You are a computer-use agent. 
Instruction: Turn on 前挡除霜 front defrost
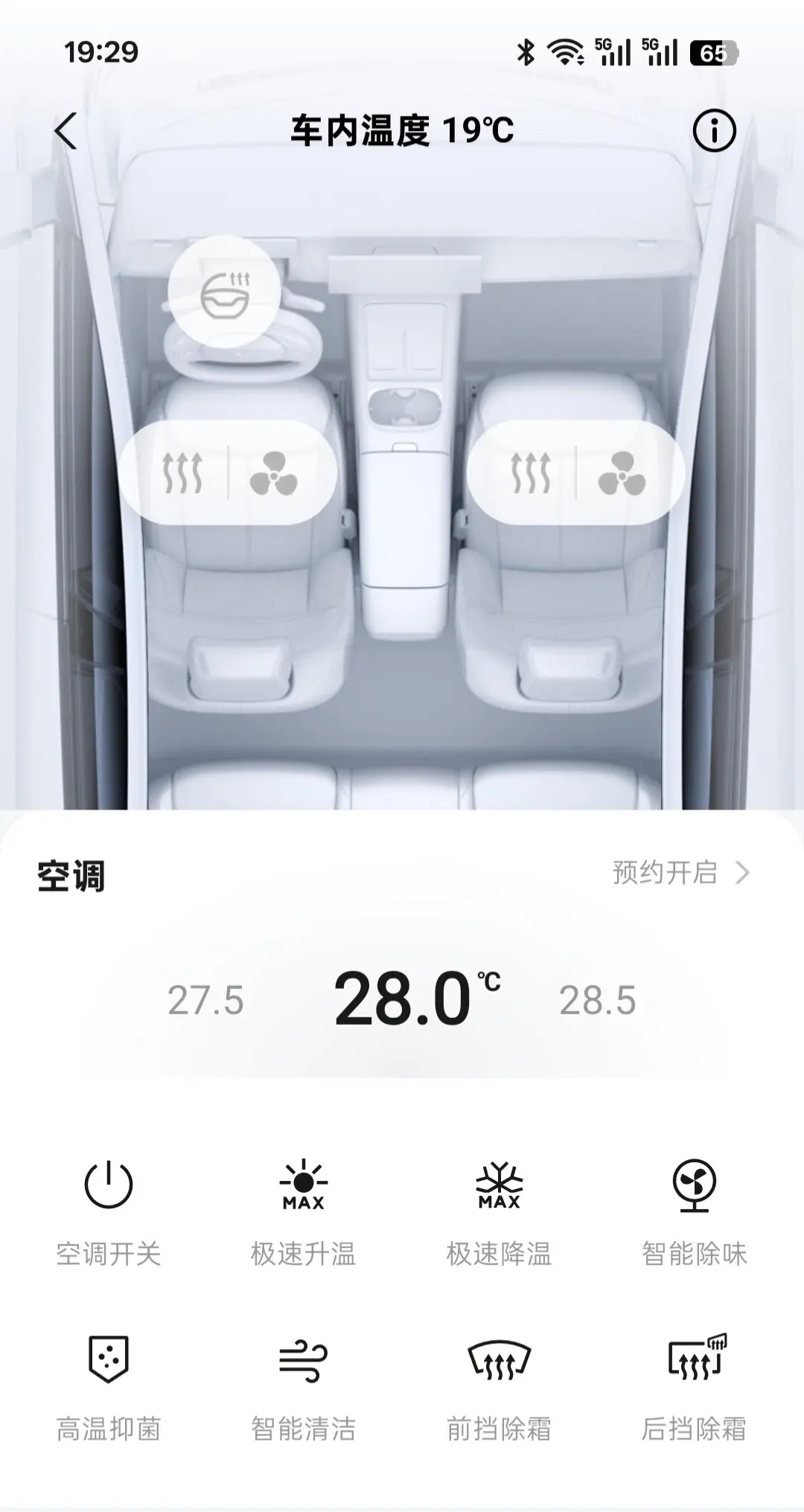coord(499,1388)
